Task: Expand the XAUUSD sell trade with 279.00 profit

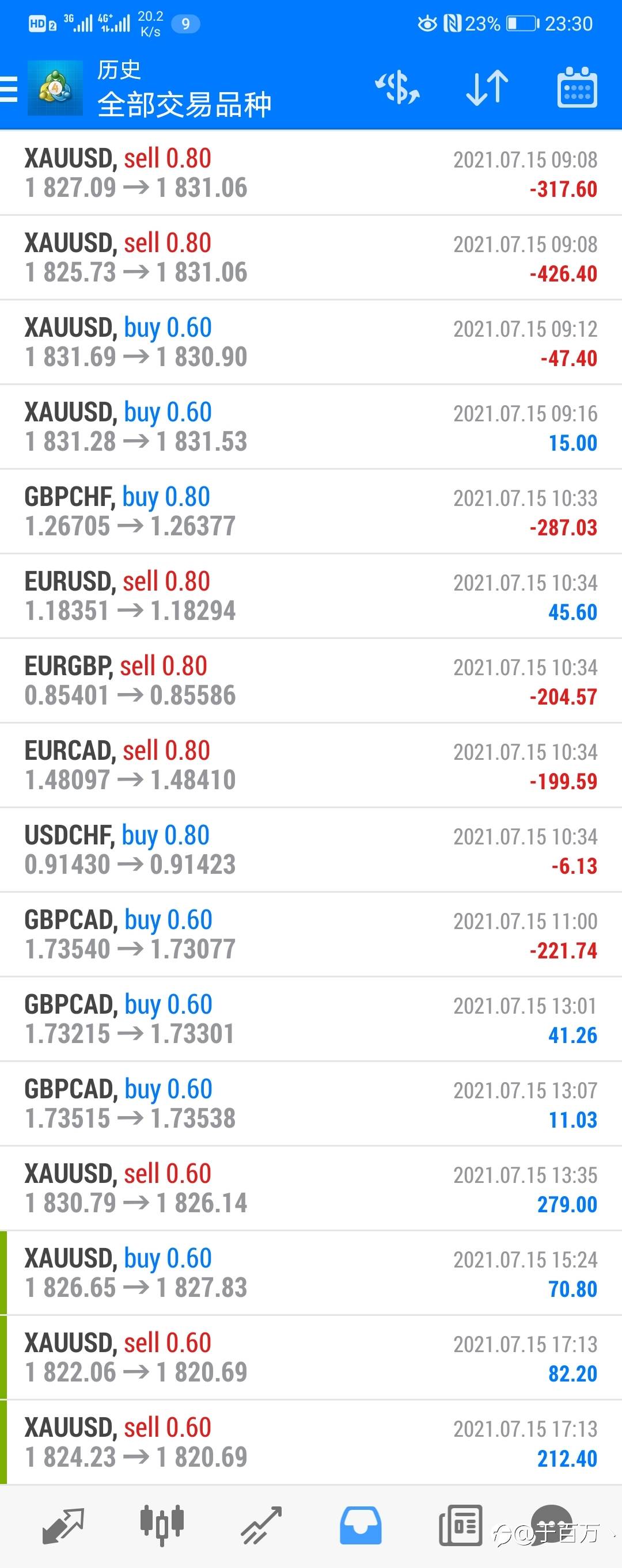Action: (310, 1188)
